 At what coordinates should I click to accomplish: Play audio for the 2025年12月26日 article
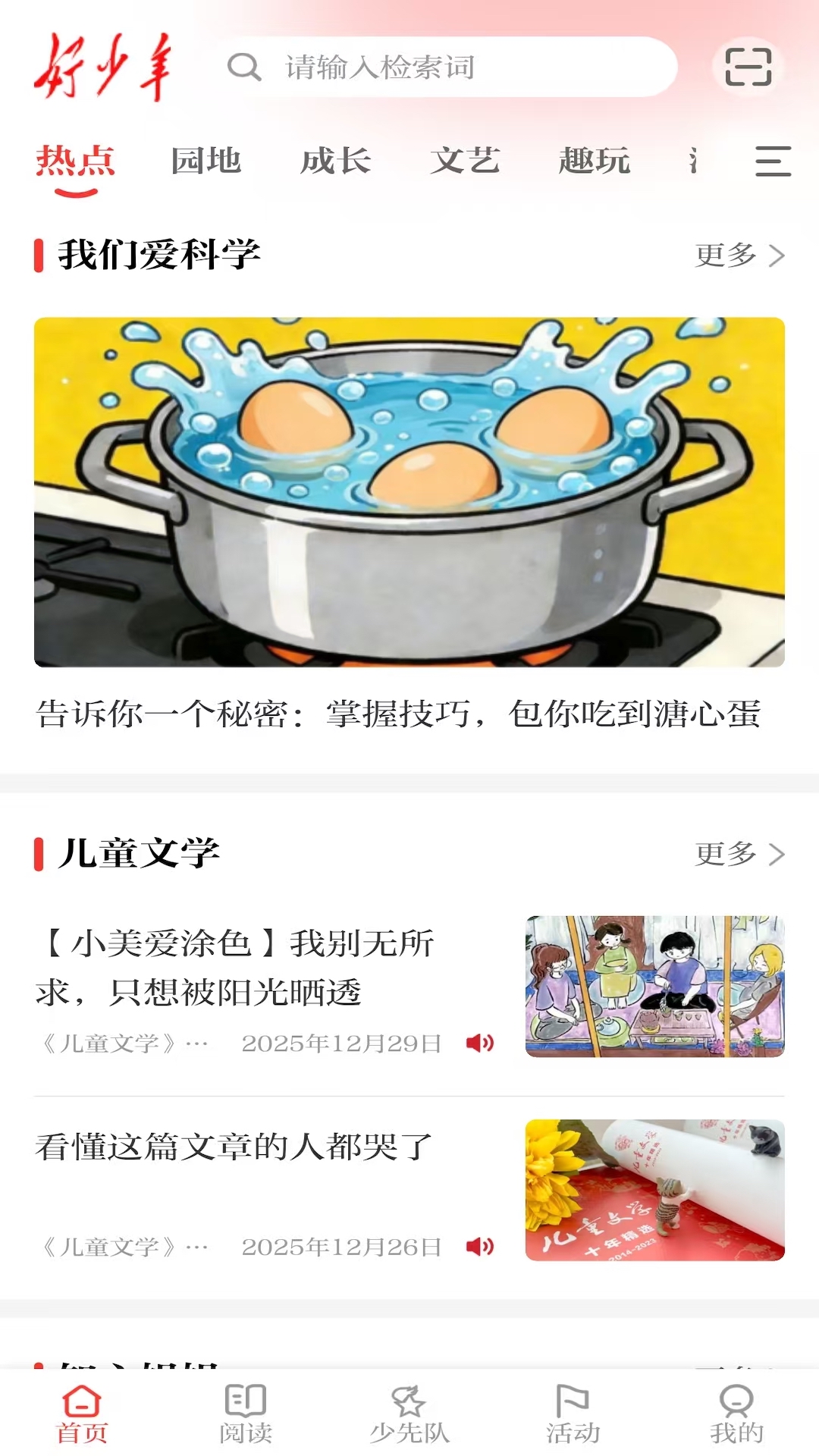pyautogui.click(x=480, y=1247)
